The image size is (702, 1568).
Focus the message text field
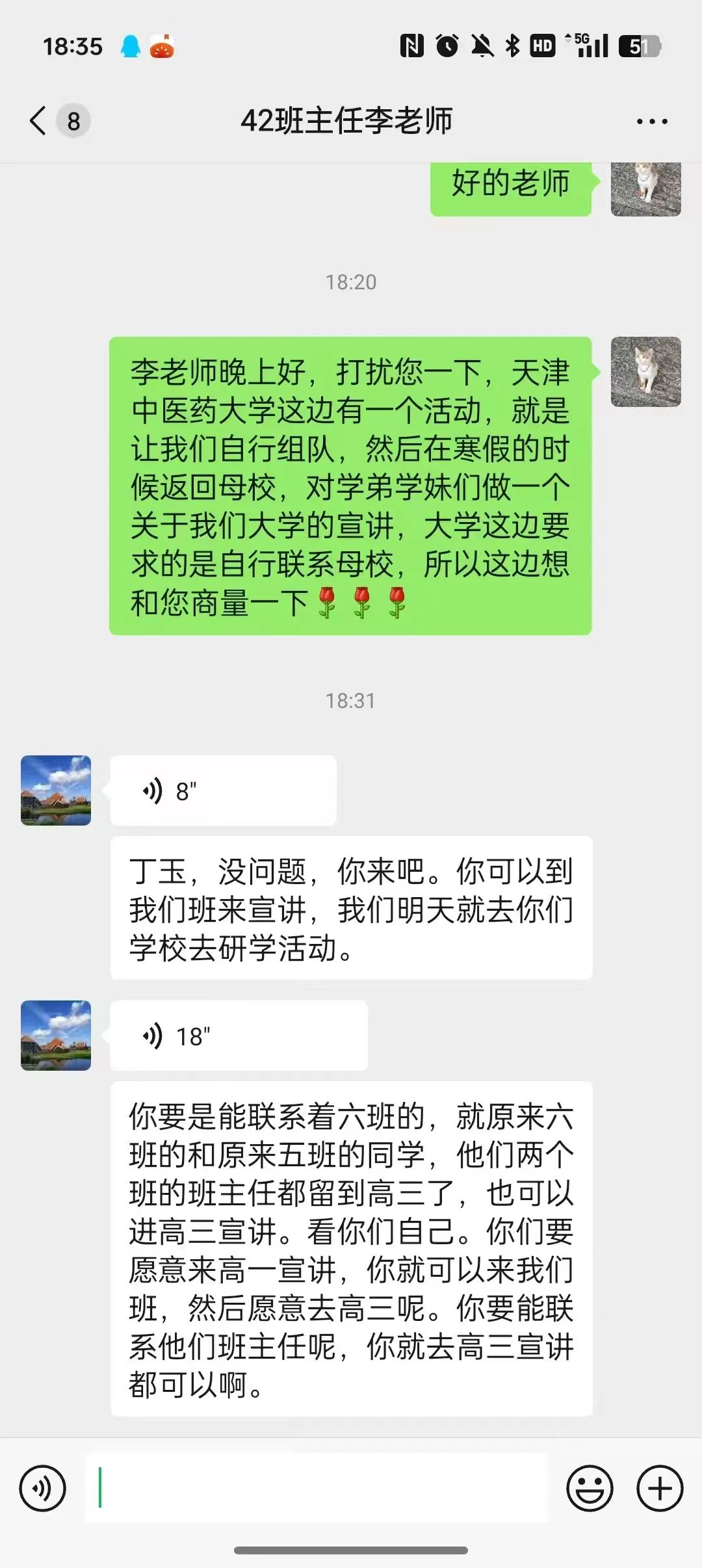click(x=317, y=1488)
